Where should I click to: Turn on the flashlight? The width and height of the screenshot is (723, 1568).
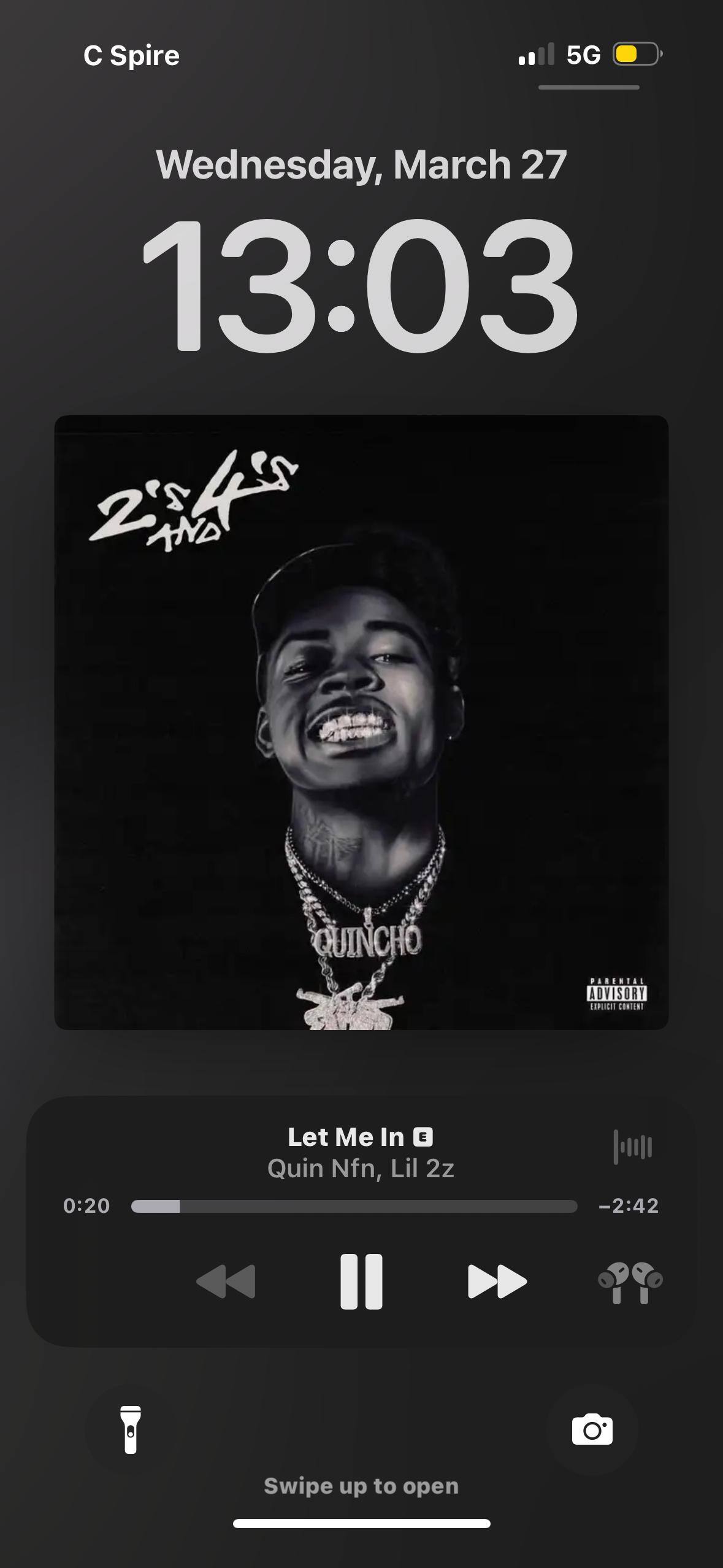[131, 1430]
